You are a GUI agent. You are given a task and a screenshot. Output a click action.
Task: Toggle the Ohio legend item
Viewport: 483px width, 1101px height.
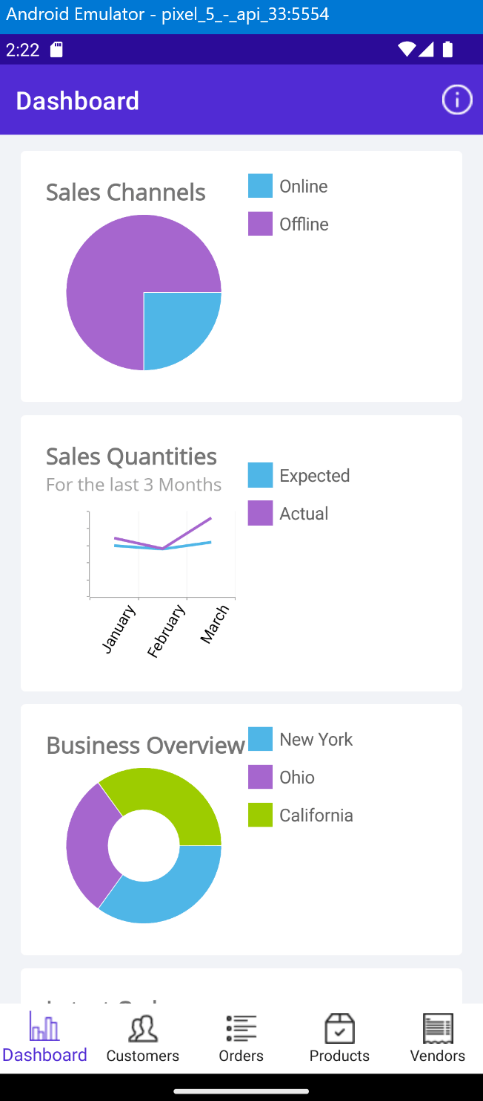click(282, 777)
